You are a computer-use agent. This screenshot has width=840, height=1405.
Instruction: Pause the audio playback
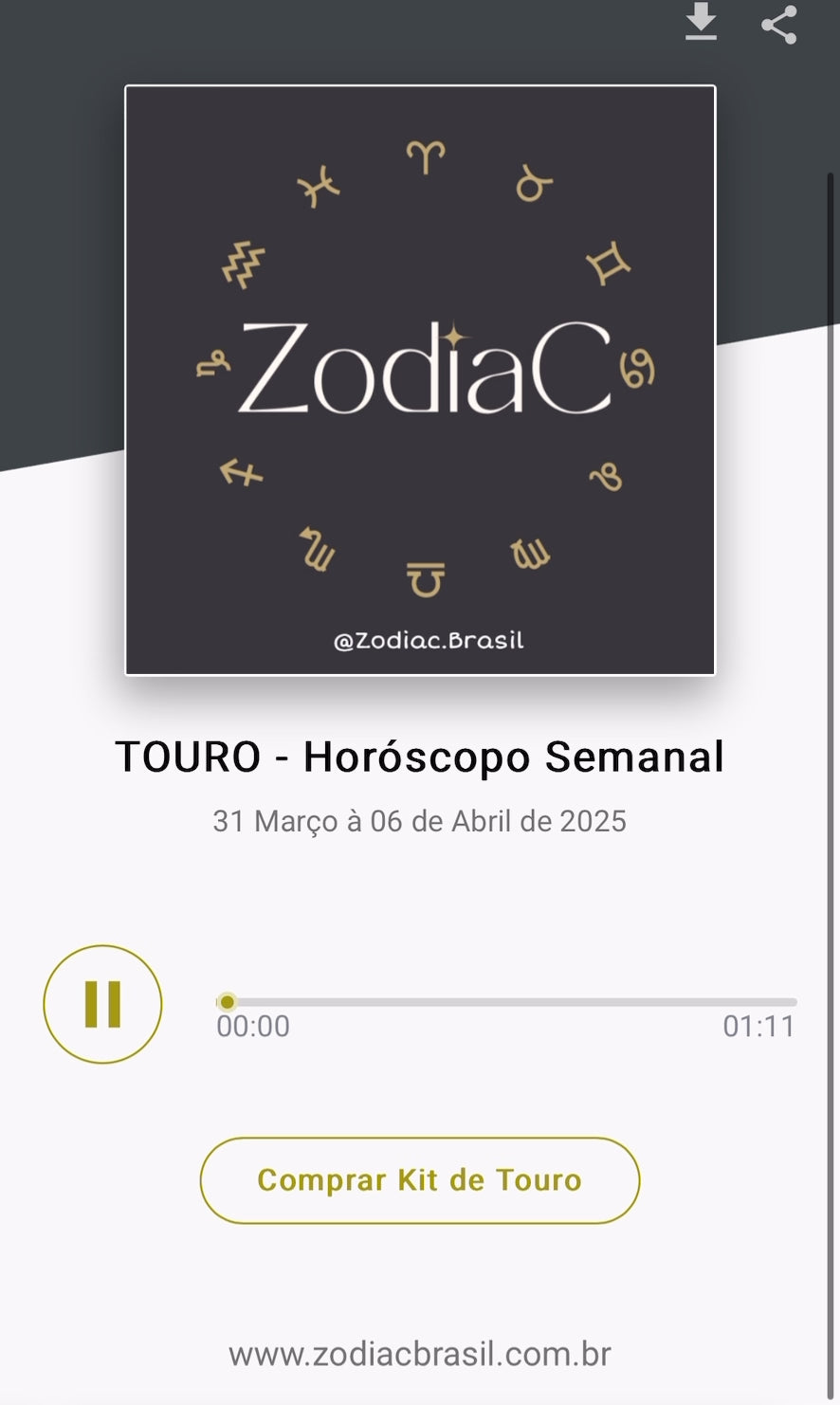(x=102, y=1004)
